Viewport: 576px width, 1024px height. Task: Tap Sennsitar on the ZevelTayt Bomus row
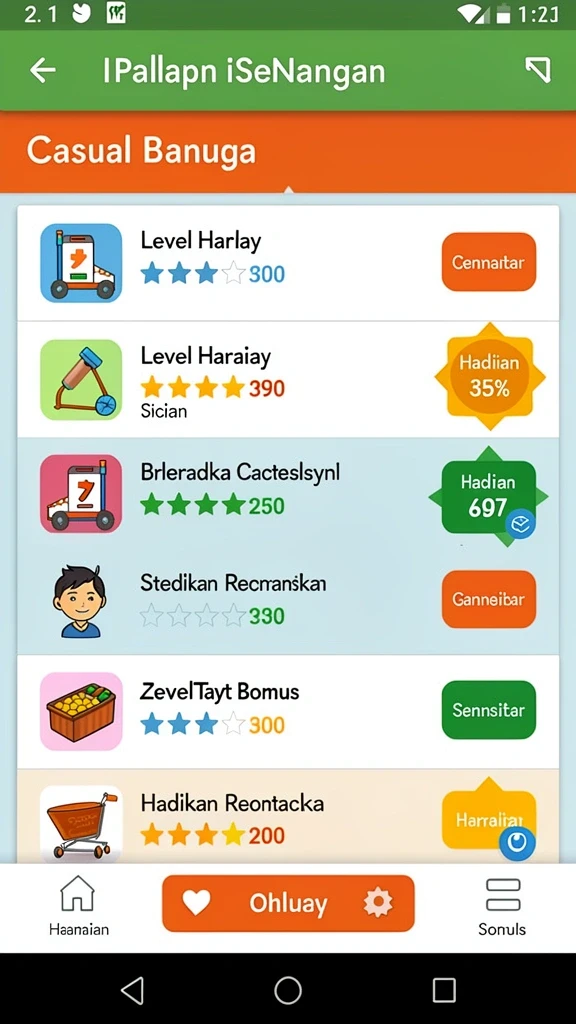[x=488, y=710]
